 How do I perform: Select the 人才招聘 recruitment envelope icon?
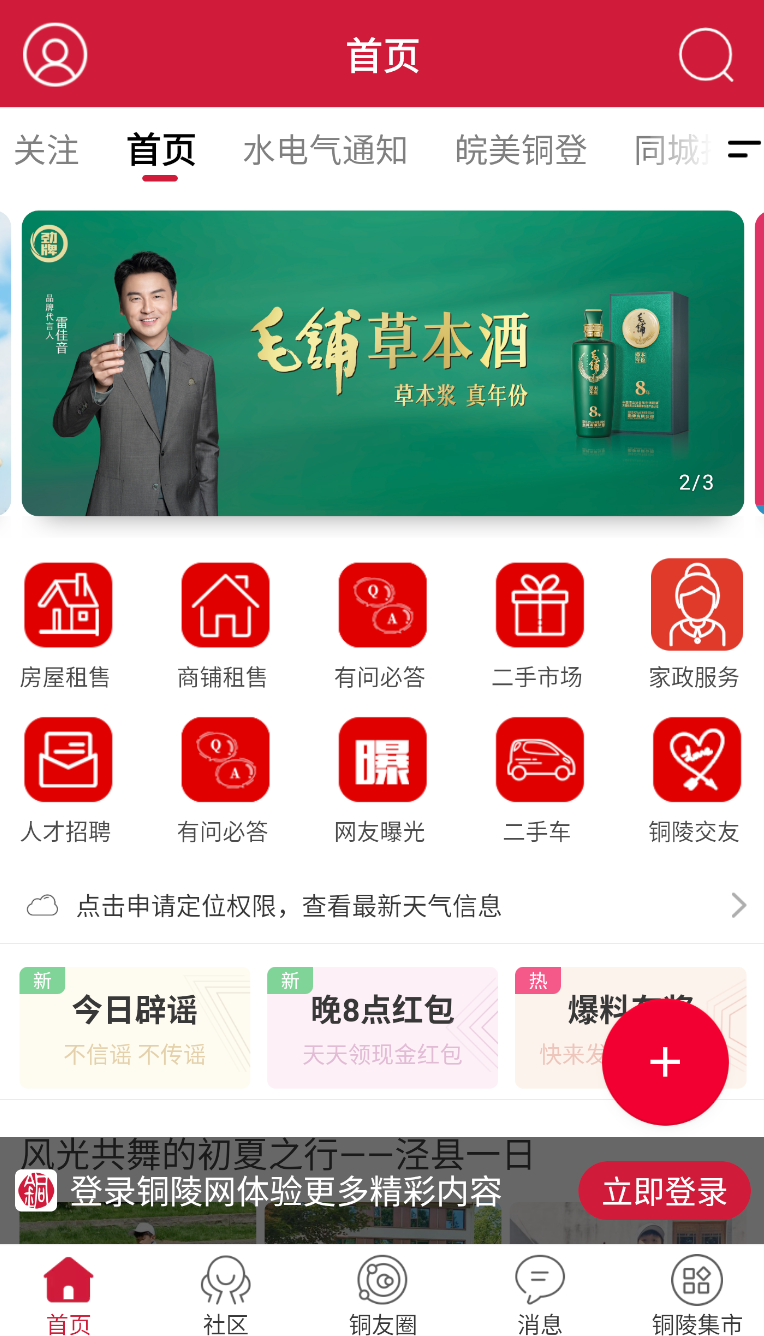(x=68, y=759)
